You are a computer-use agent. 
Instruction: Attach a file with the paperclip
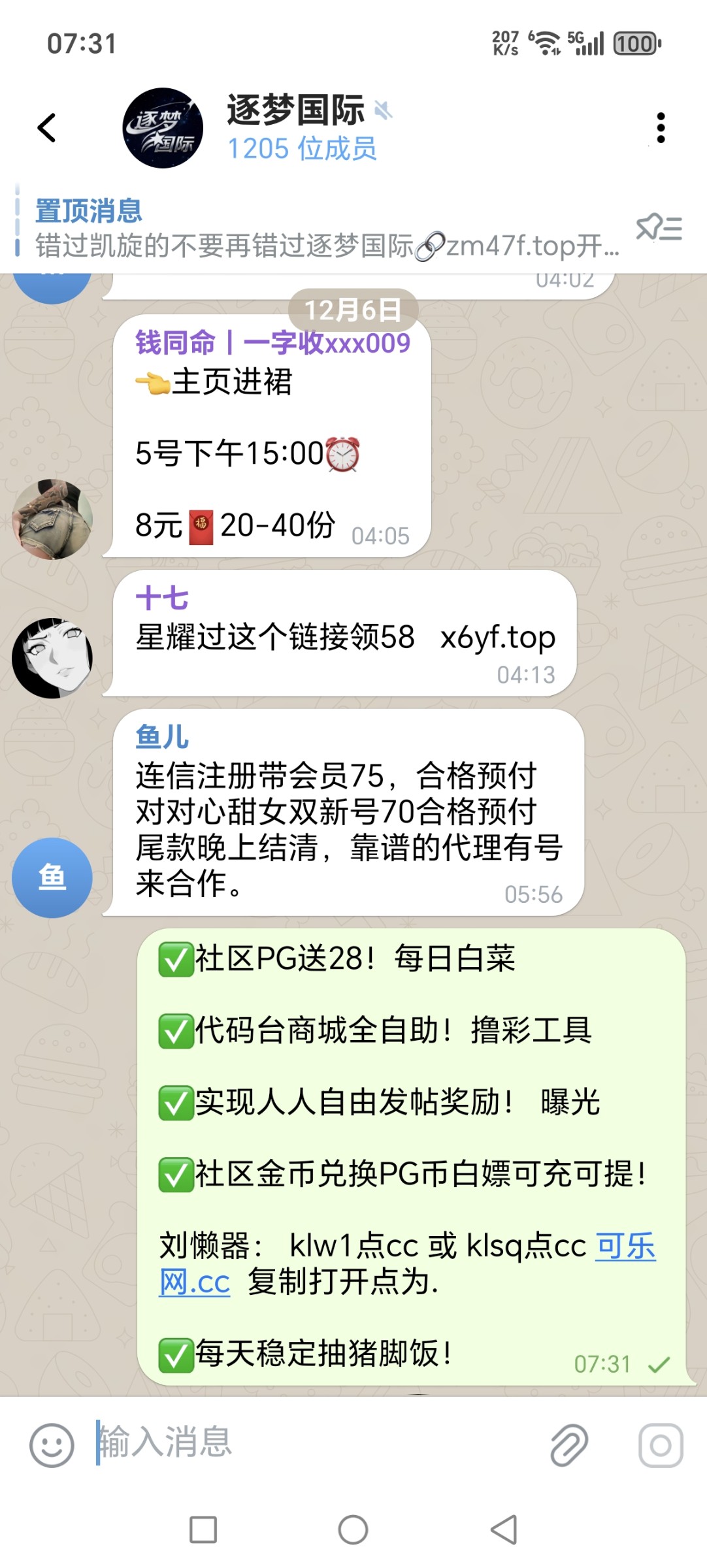(x=569, y=1445)
